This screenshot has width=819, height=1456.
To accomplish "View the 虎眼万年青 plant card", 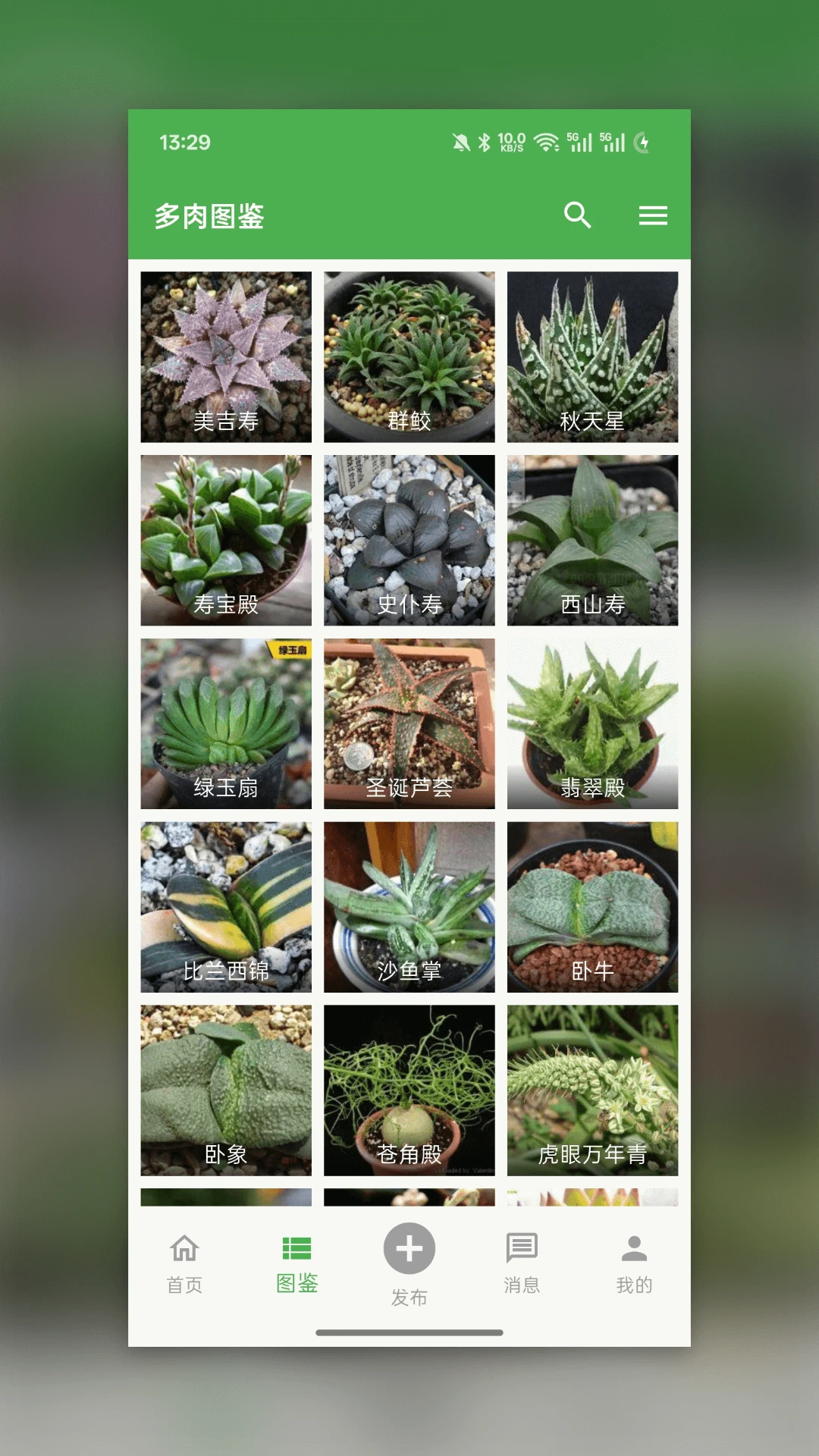I will pyautogui.click(x=592, y=1090).
